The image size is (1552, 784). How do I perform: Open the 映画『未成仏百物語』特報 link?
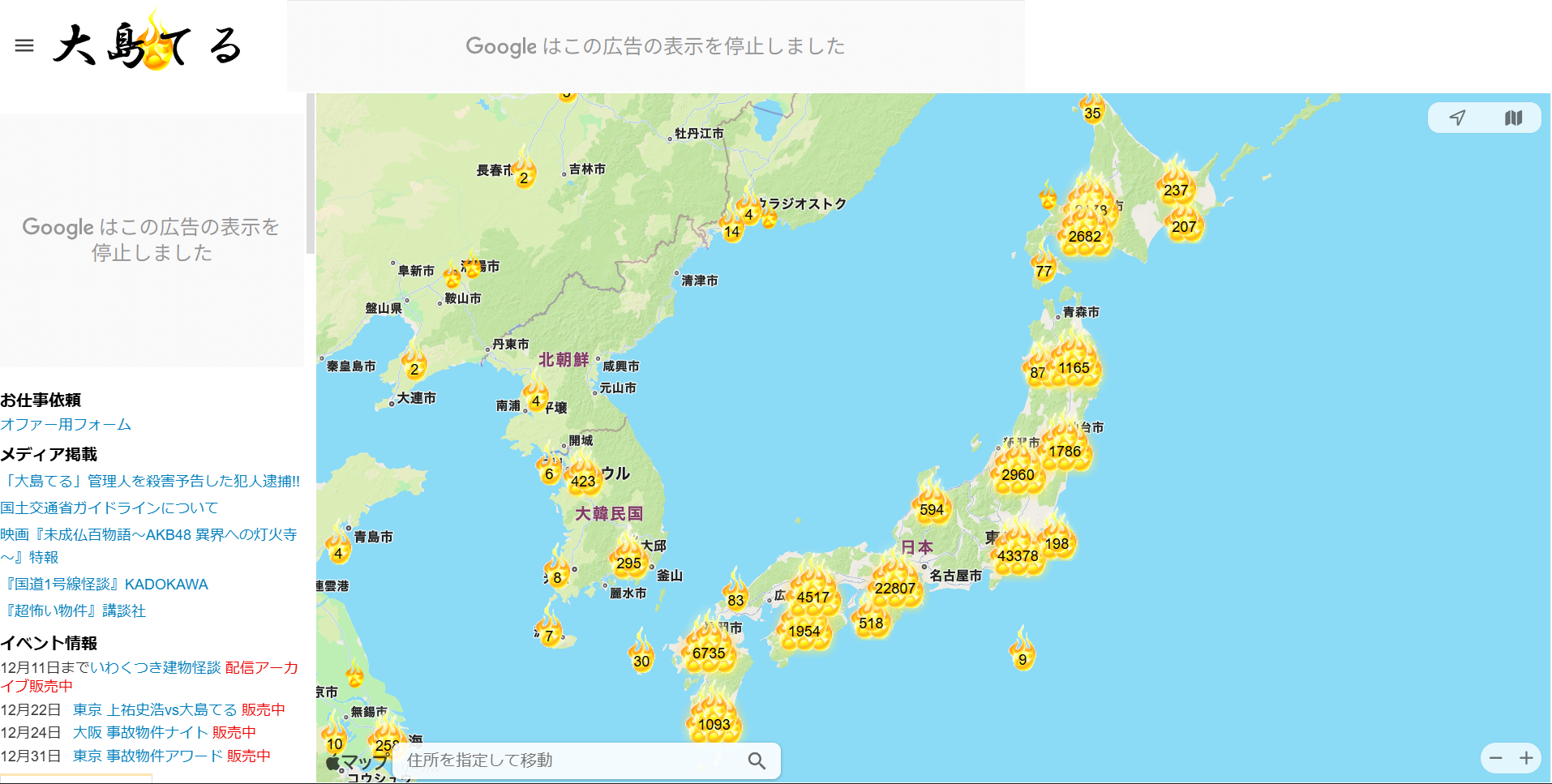[148, 535]
